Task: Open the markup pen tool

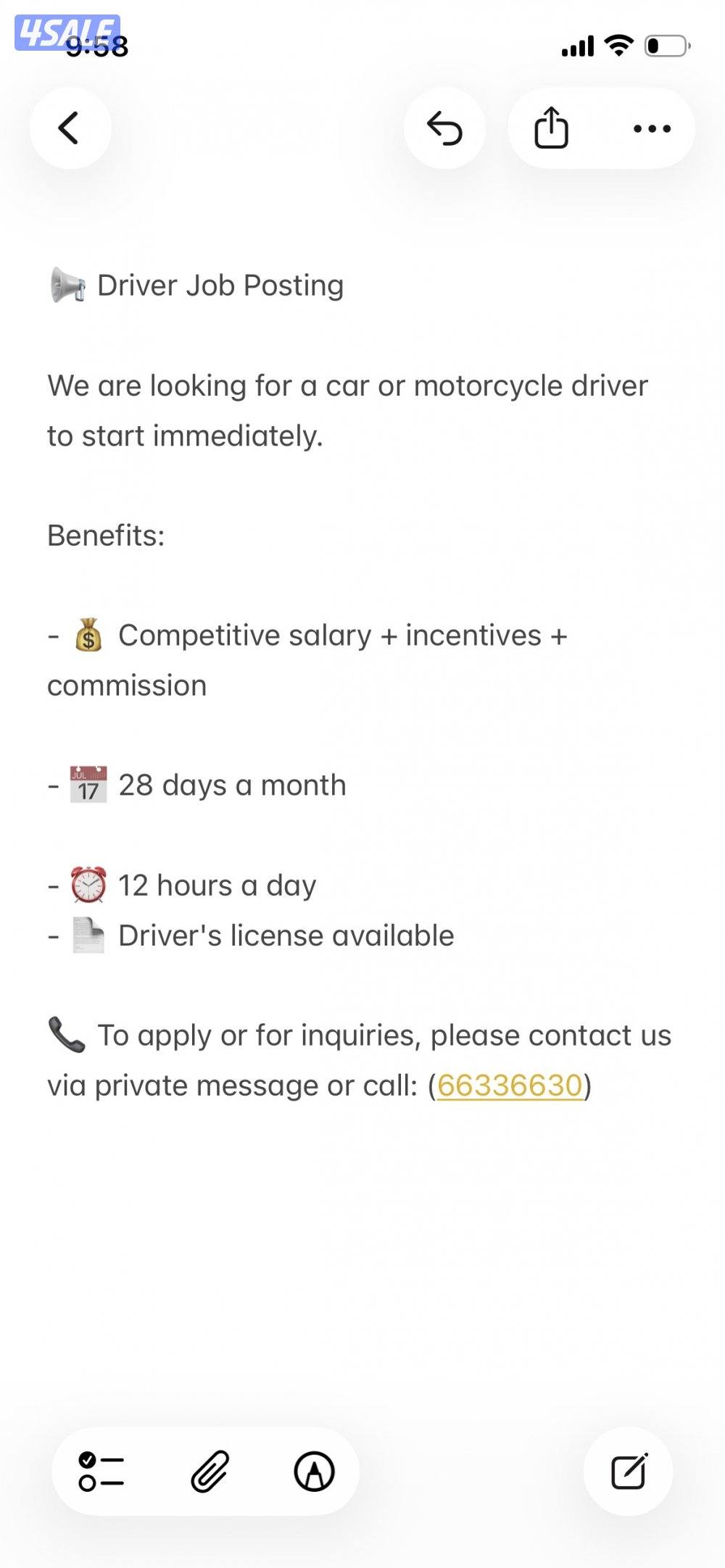Action: [x=314, y=1472]
